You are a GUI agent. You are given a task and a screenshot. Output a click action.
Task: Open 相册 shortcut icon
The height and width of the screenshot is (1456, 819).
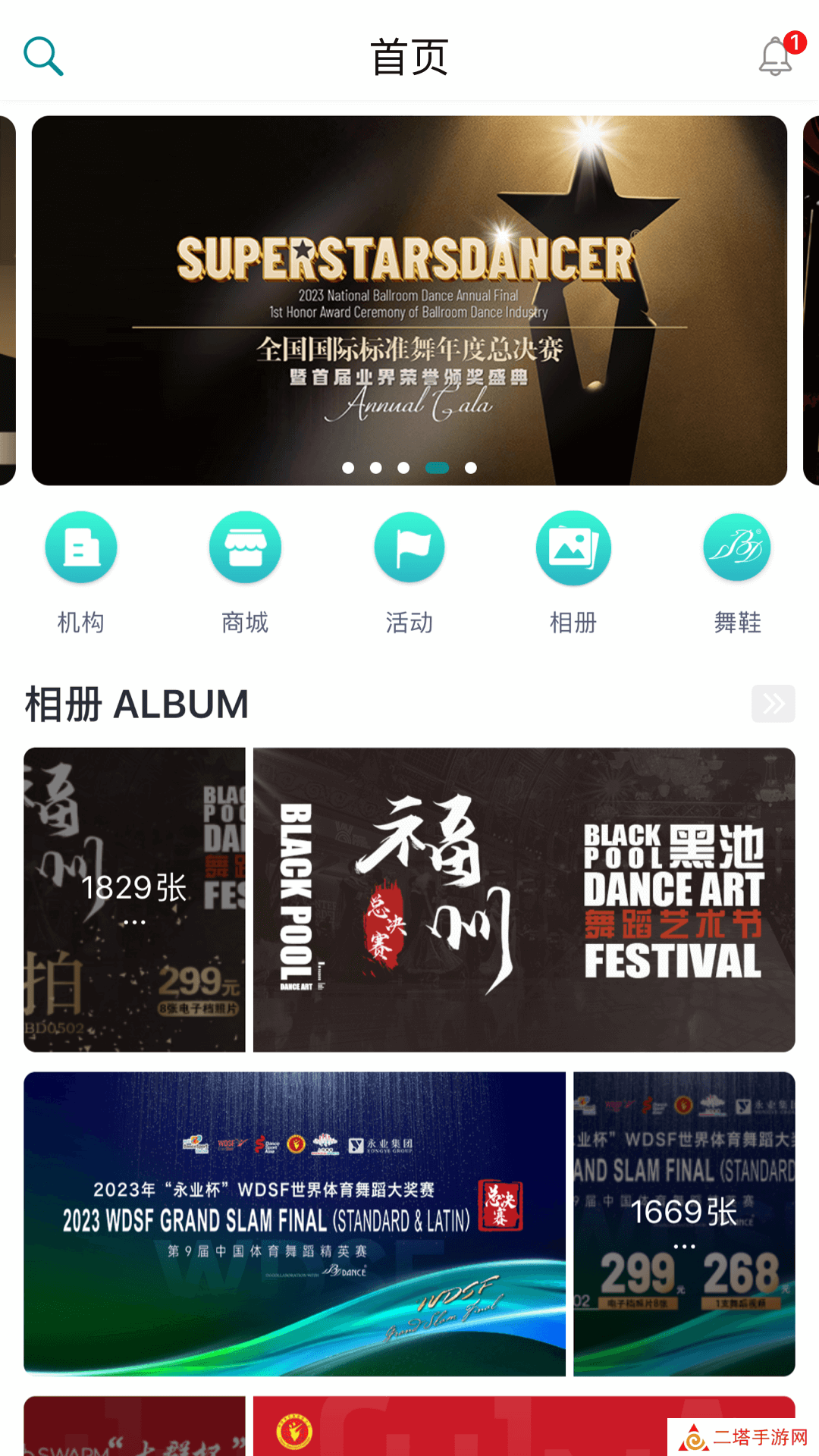(x=573, y=548)
